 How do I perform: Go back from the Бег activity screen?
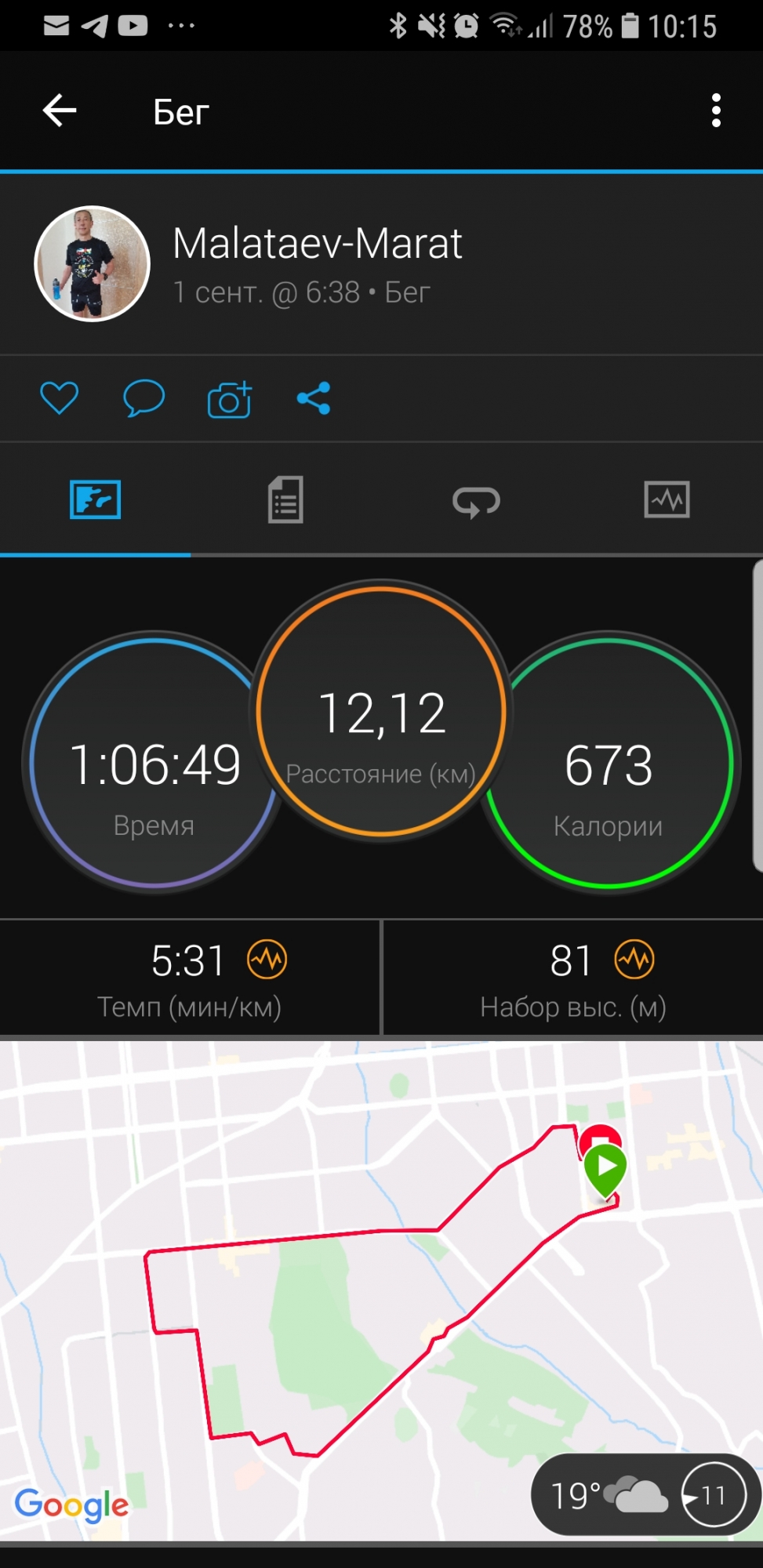tap(60, 111)
